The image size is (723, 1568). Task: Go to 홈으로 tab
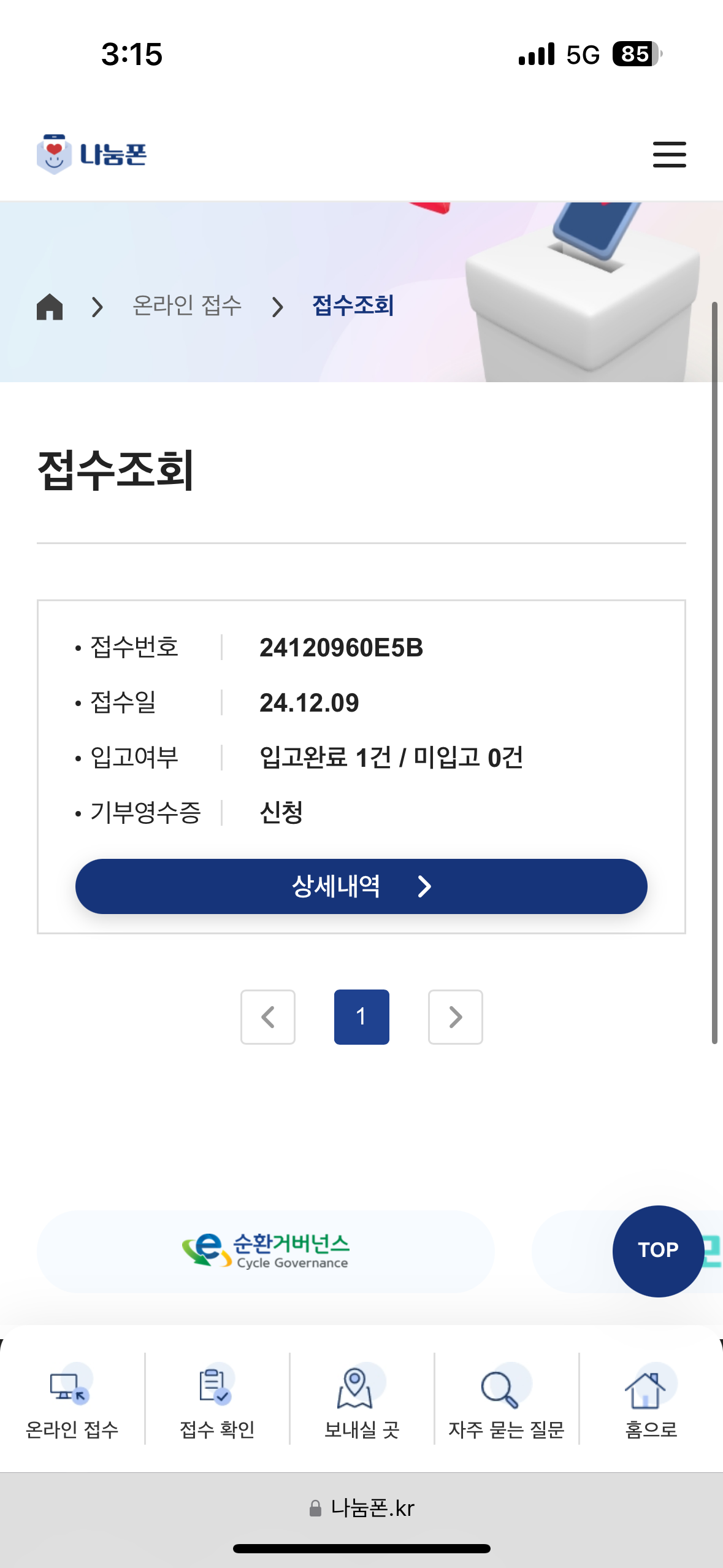(x=651, y=1402)
